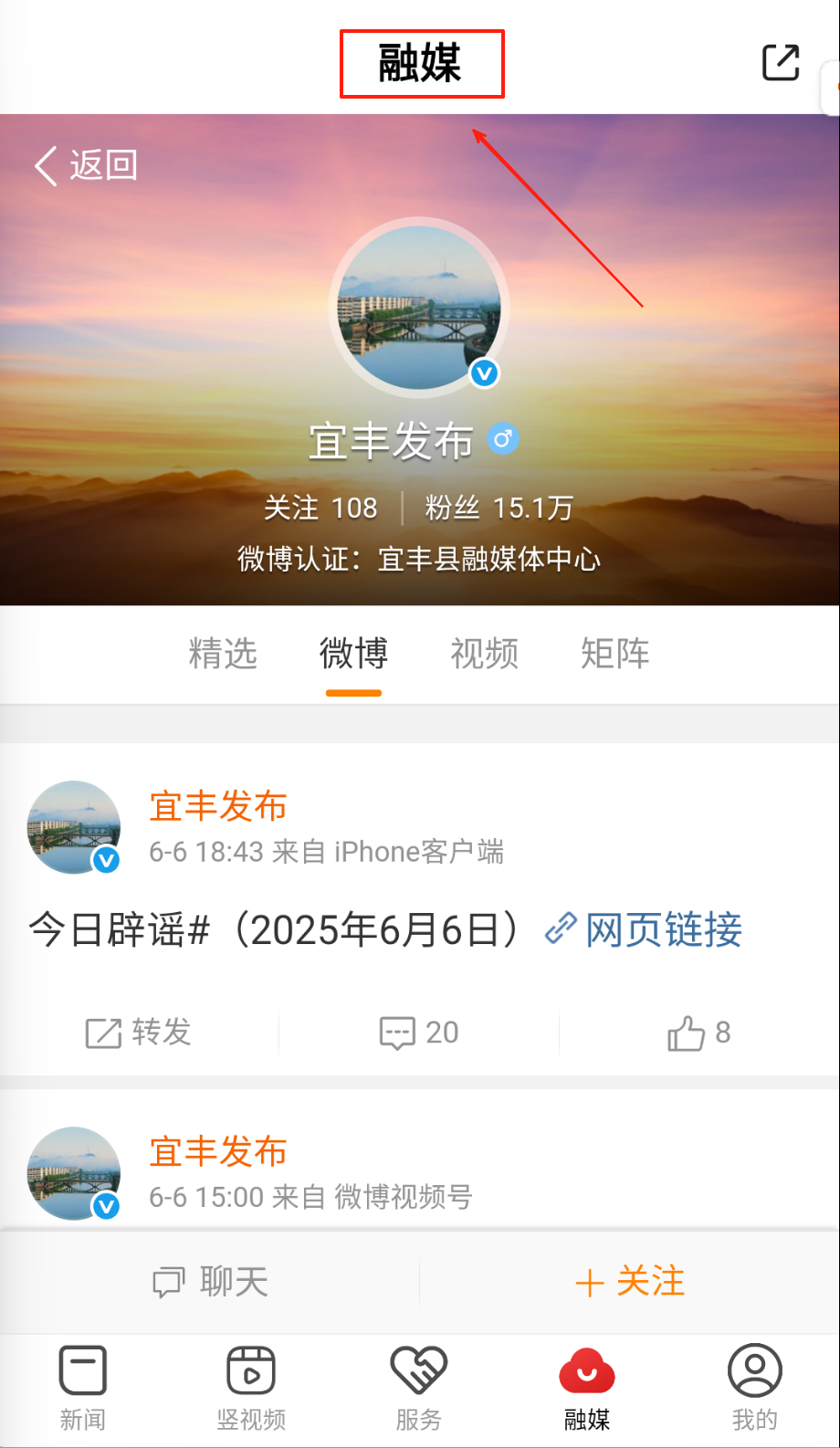Select the 微博 tab
Screen dimensions: 840x1448
[x=353, y=654]
